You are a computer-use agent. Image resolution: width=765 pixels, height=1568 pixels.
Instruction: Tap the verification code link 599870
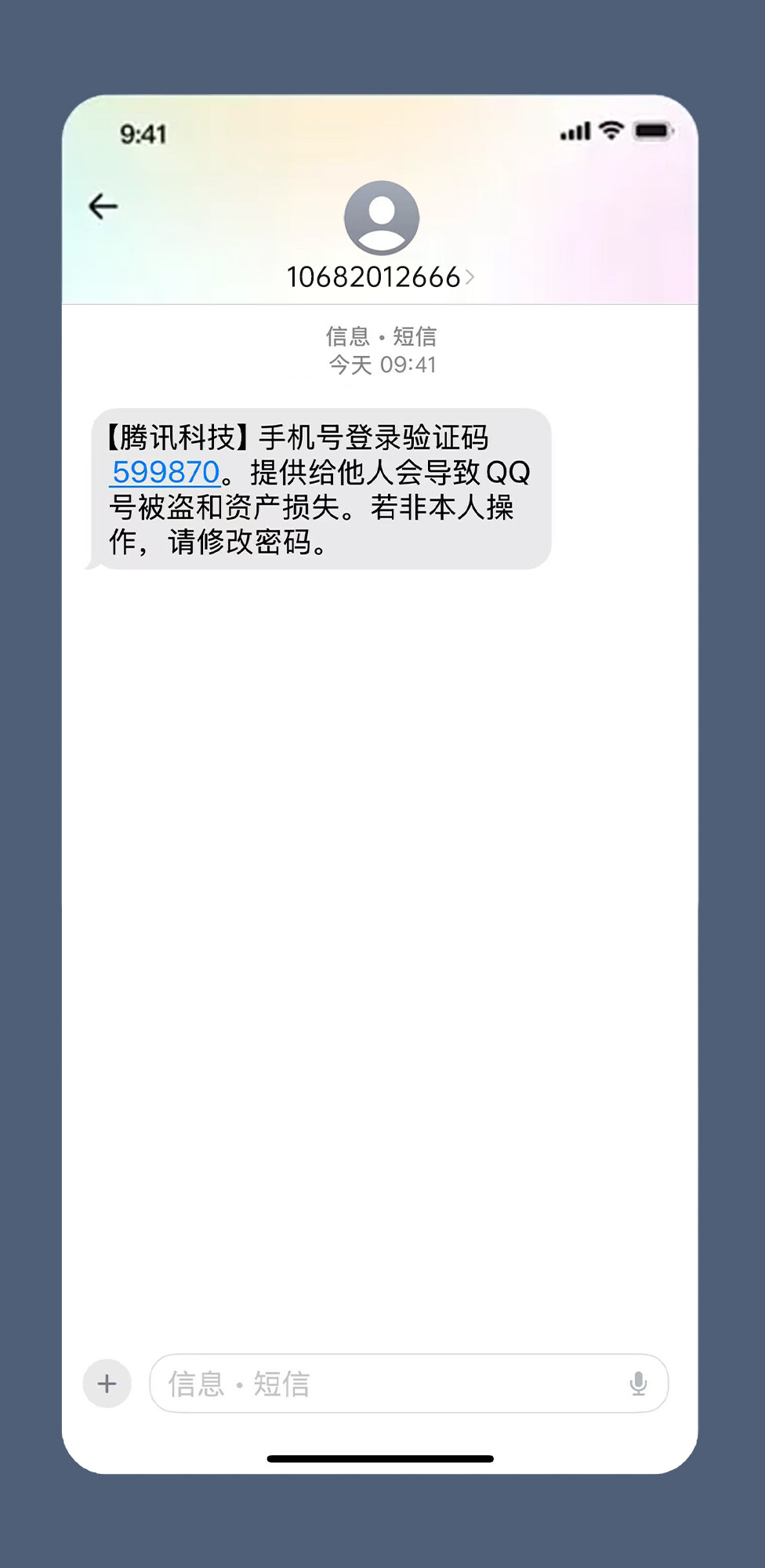[166, 472]
